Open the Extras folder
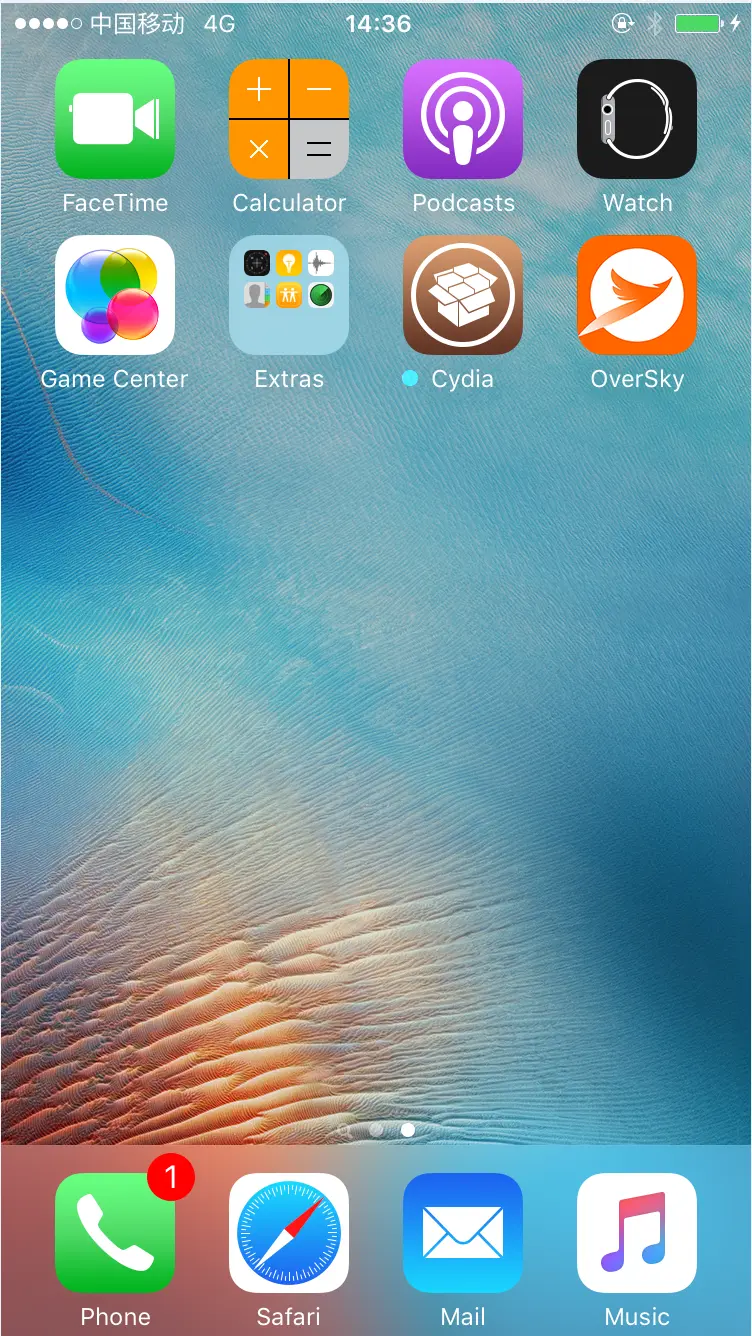This screenshot has width=752, height=1336. (x=289, y=295)
